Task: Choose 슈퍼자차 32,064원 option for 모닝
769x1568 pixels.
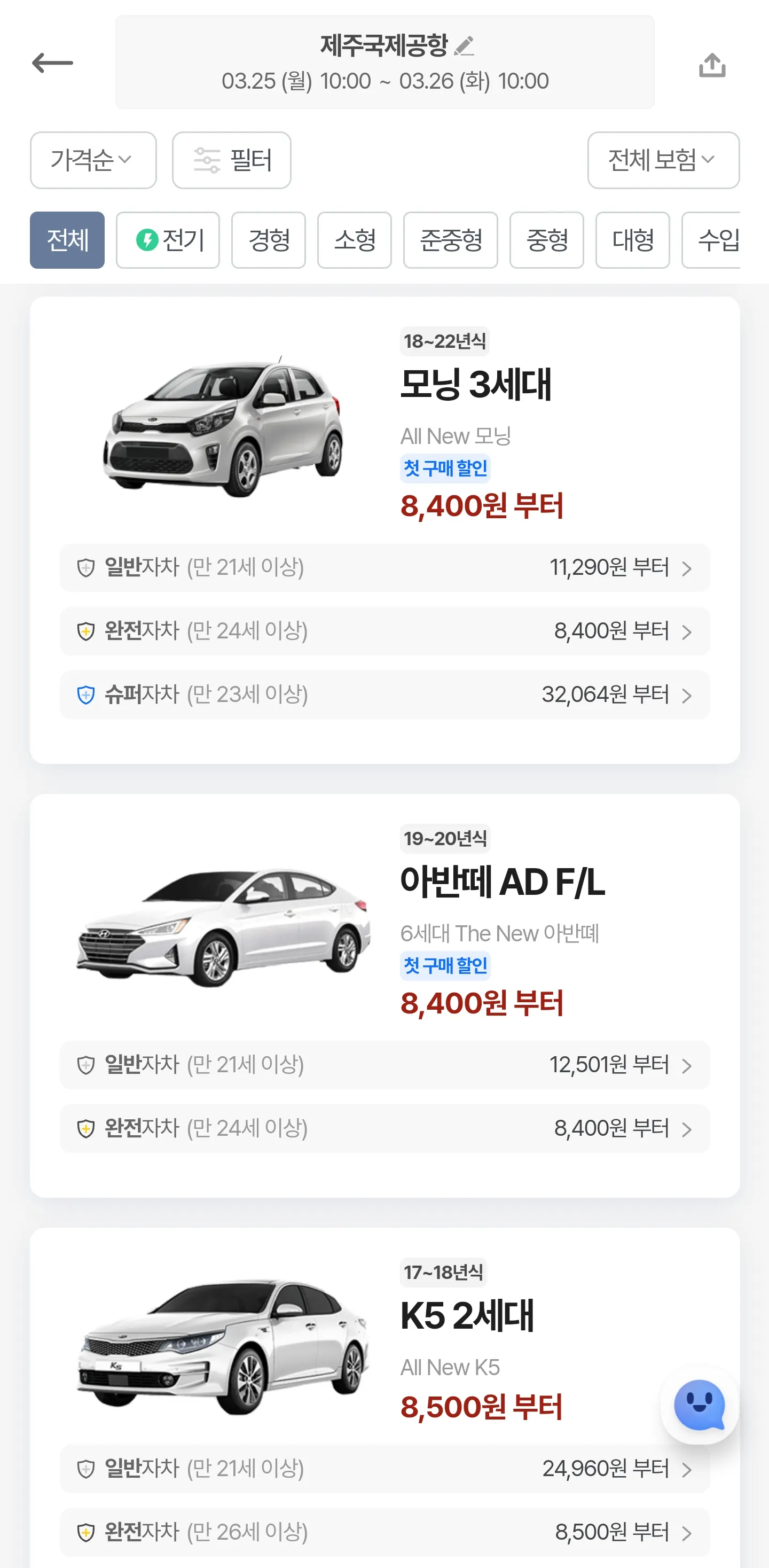Action: [x=384, y=695]
